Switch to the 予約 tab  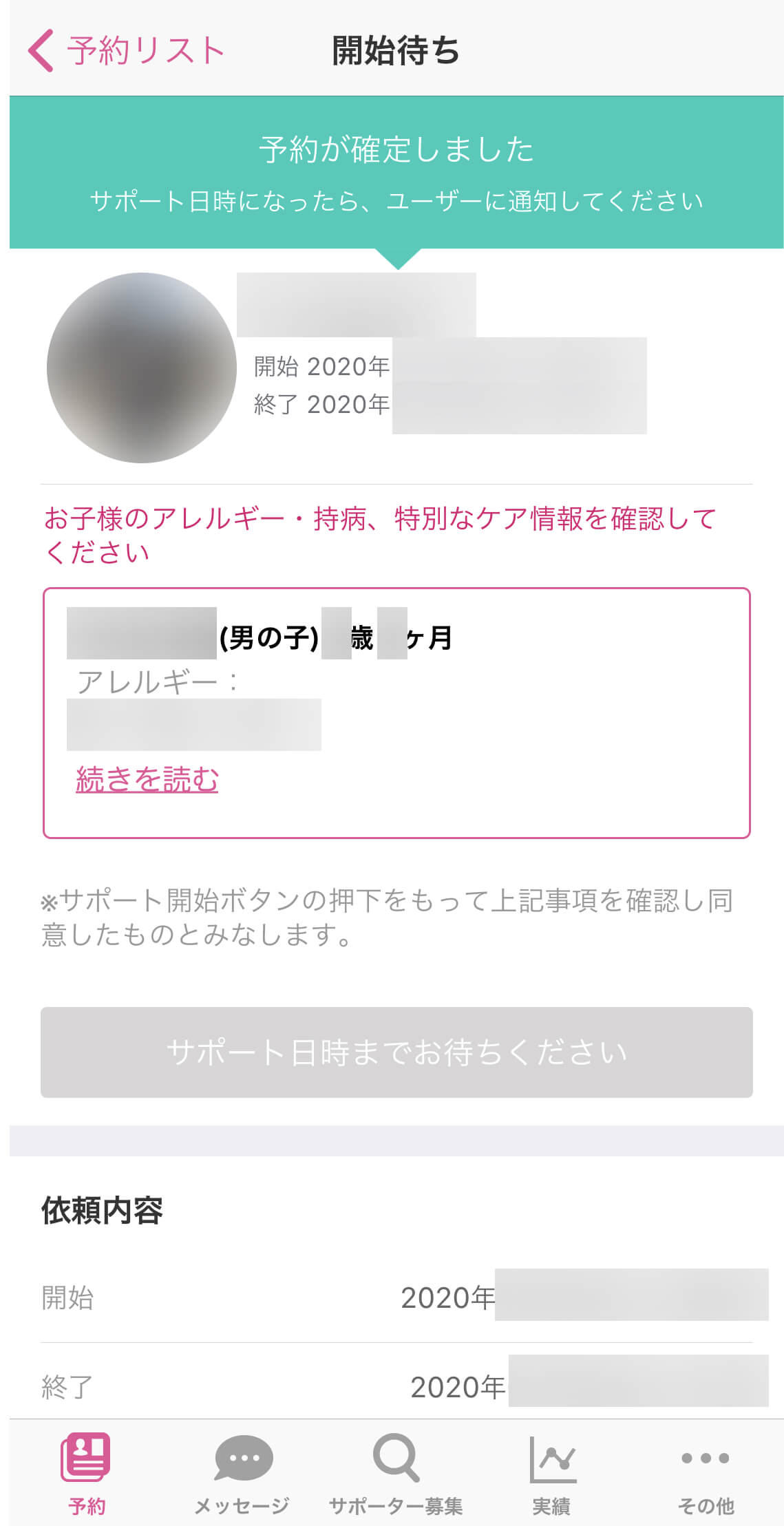pyautogui.click(x=87, y=1474)
